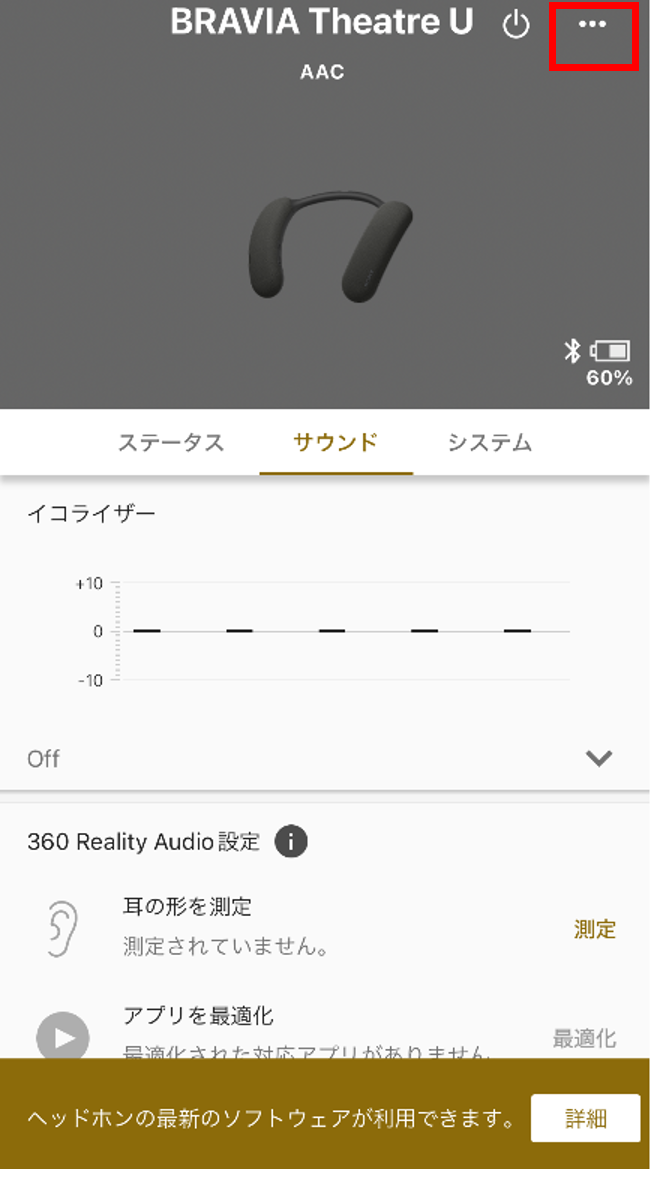Tap the power icon beside BRAVIA Theatre U

pos(516,25)
